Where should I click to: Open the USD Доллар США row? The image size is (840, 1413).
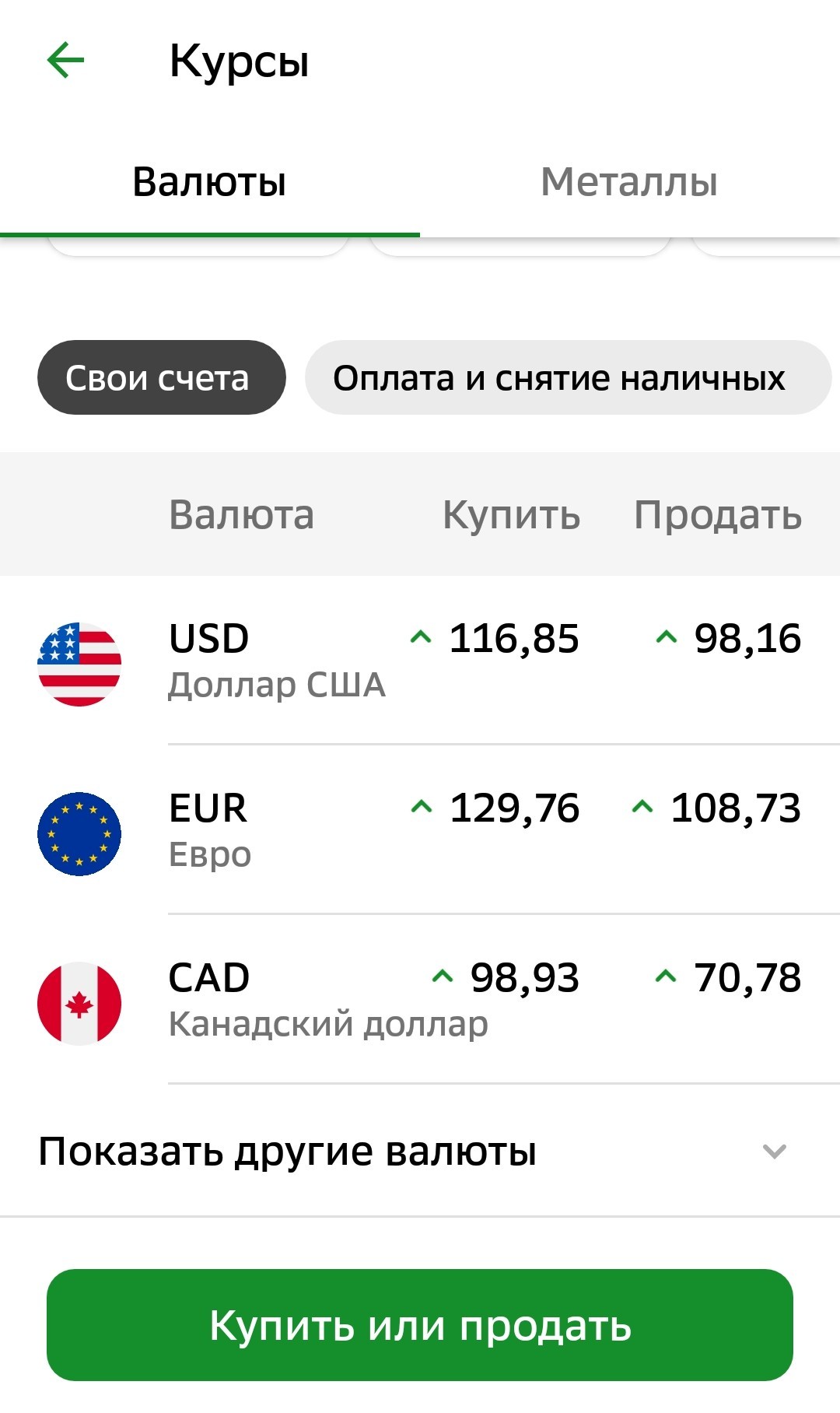coord(420,660)
